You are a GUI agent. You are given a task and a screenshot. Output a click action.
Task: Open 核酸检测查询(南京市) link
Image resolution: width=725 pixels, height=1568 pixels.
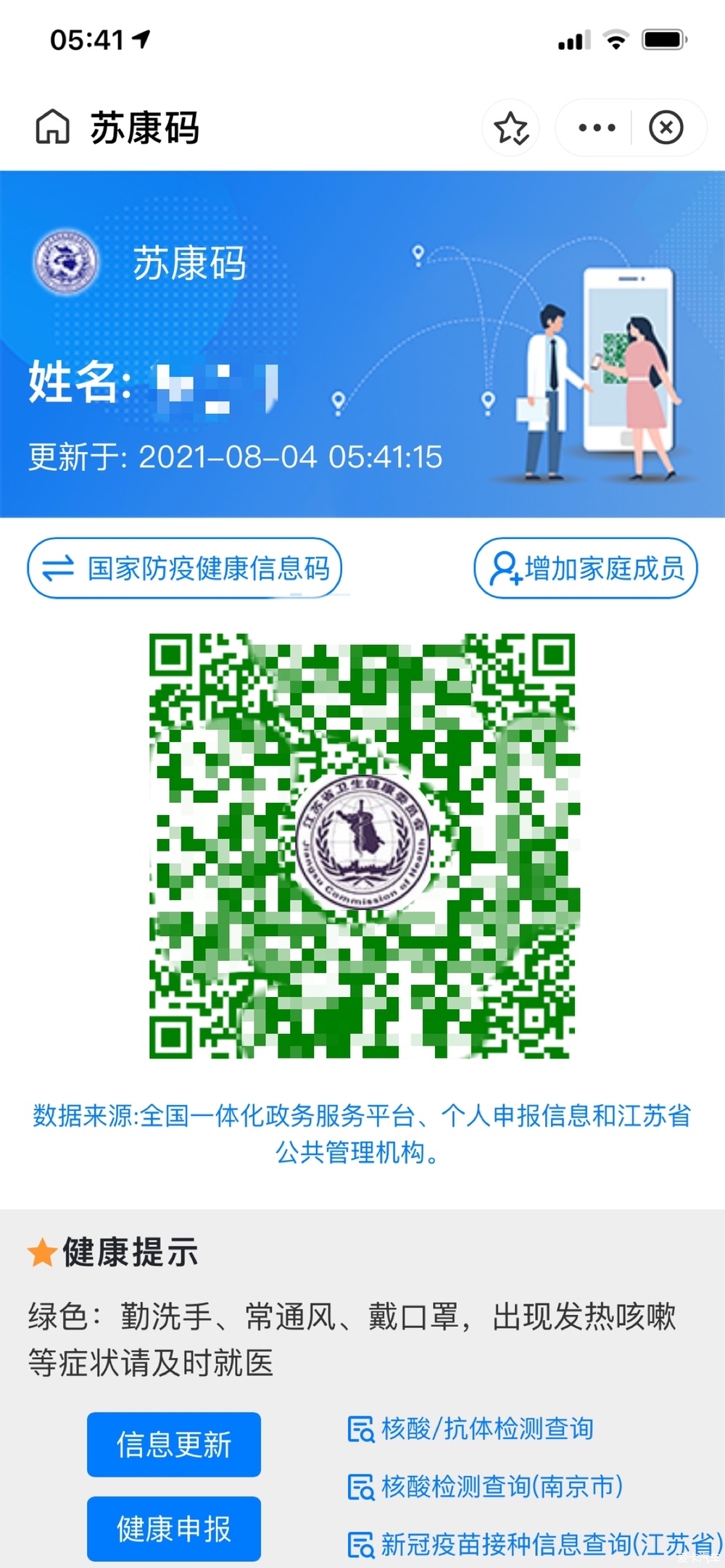pyautogui.click(x=486, y=1487)
